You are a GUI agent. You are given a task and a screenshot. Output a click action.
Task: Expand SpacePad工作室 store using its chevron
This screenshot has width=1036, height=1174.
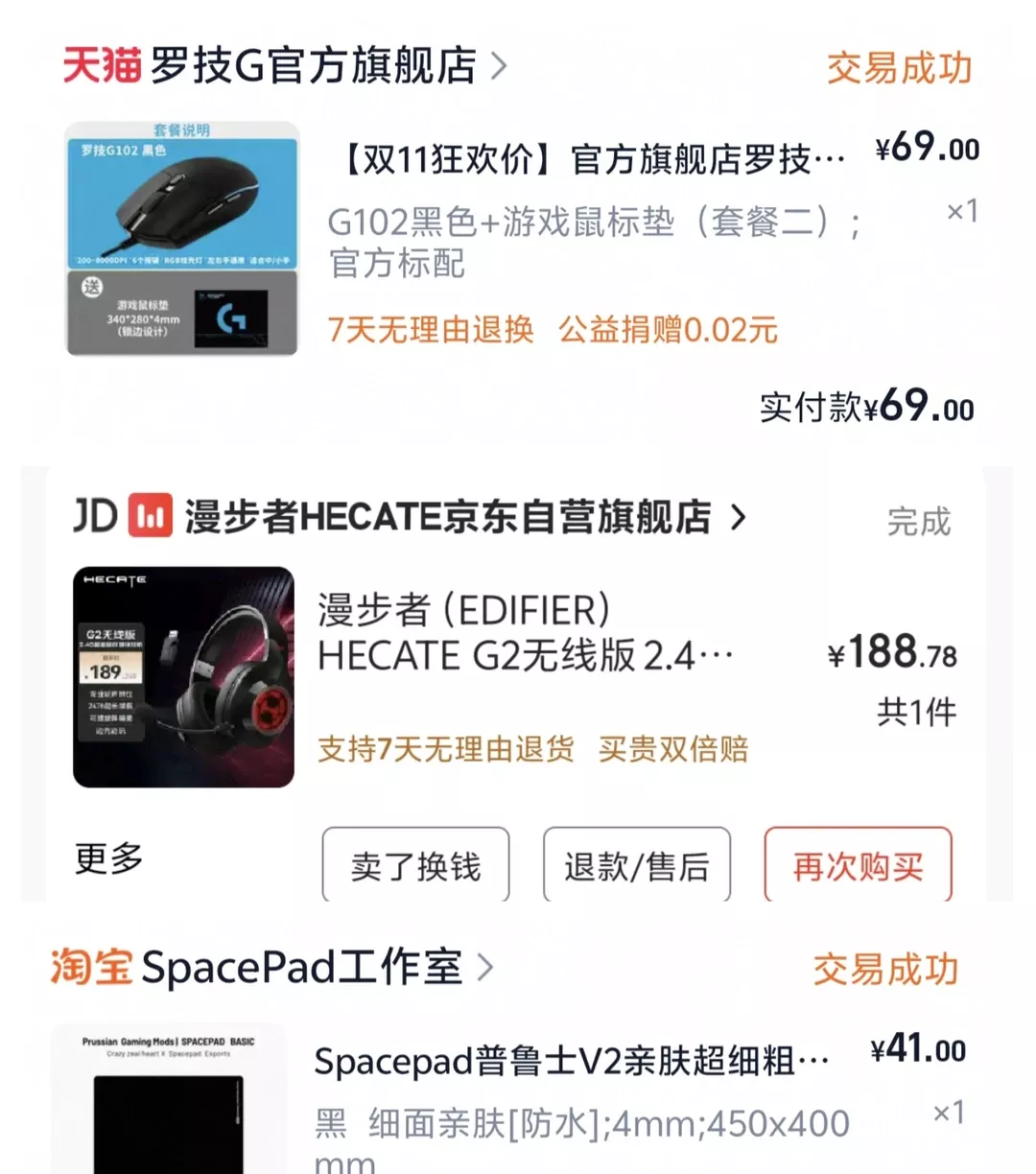click(x=483, y=970)
